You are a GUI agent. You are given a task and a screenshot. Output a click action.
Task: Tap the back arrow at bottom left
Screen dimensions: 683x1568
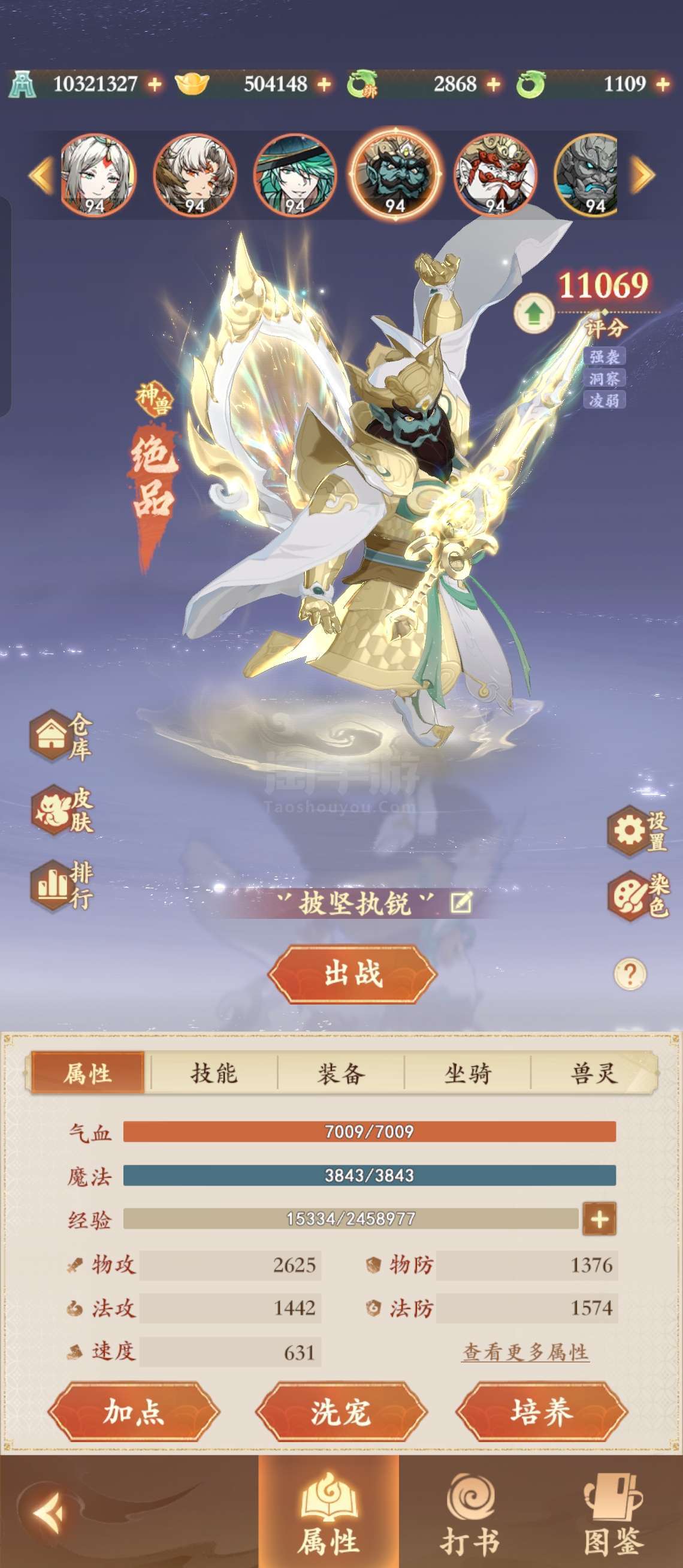49,1512
